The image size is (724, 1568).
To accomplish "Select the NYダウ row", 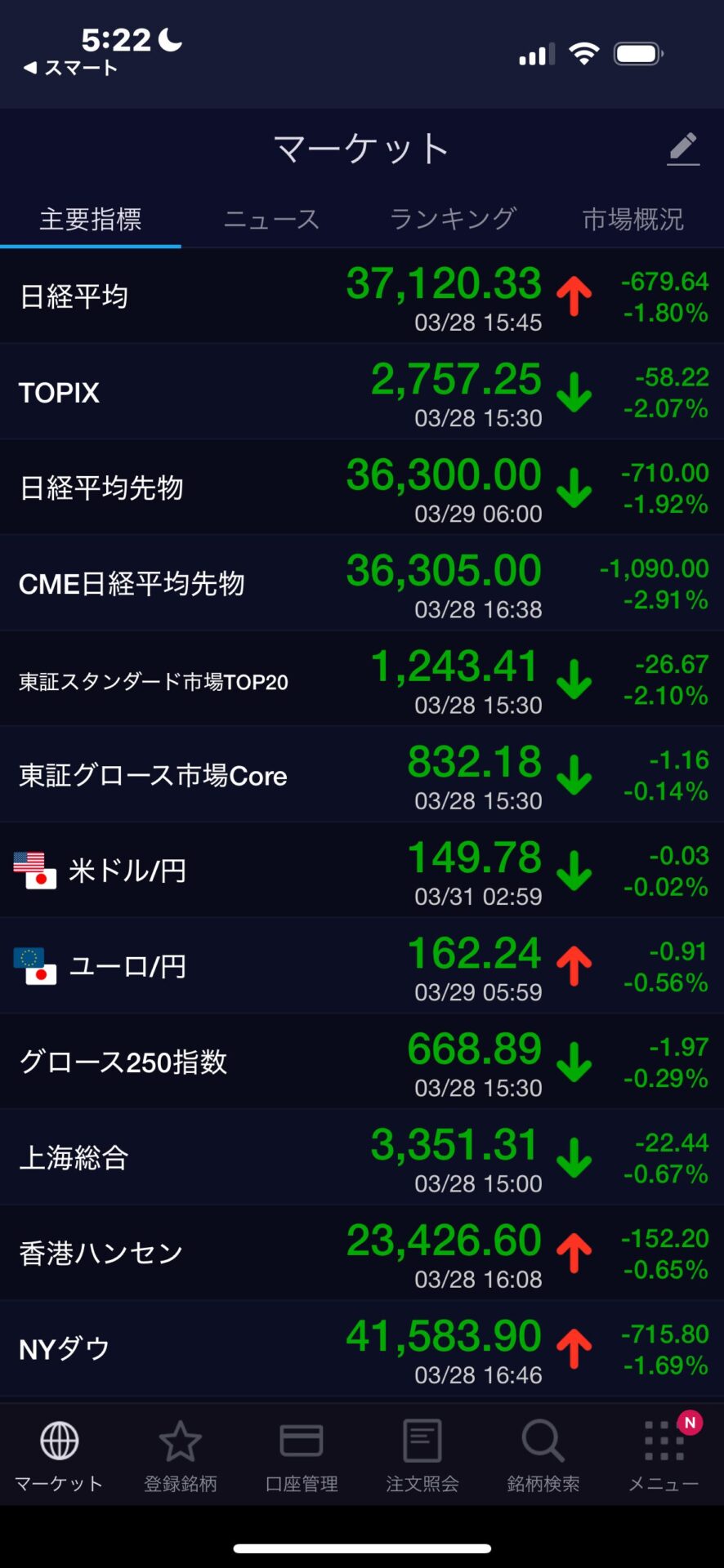I will (362, 1348).
